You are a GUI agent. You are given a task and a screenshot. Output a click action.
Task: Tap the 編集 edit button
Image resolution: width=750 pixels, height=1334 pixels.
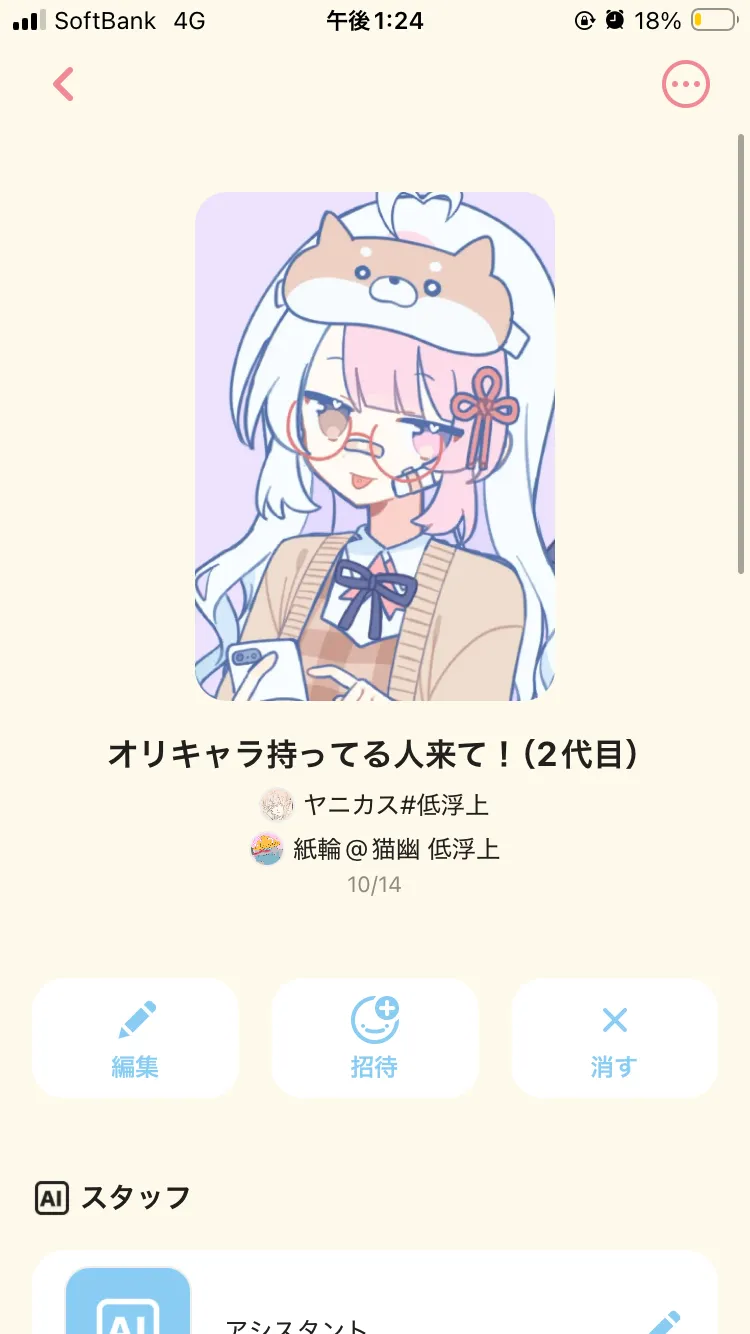click(x=135, y=1039)
